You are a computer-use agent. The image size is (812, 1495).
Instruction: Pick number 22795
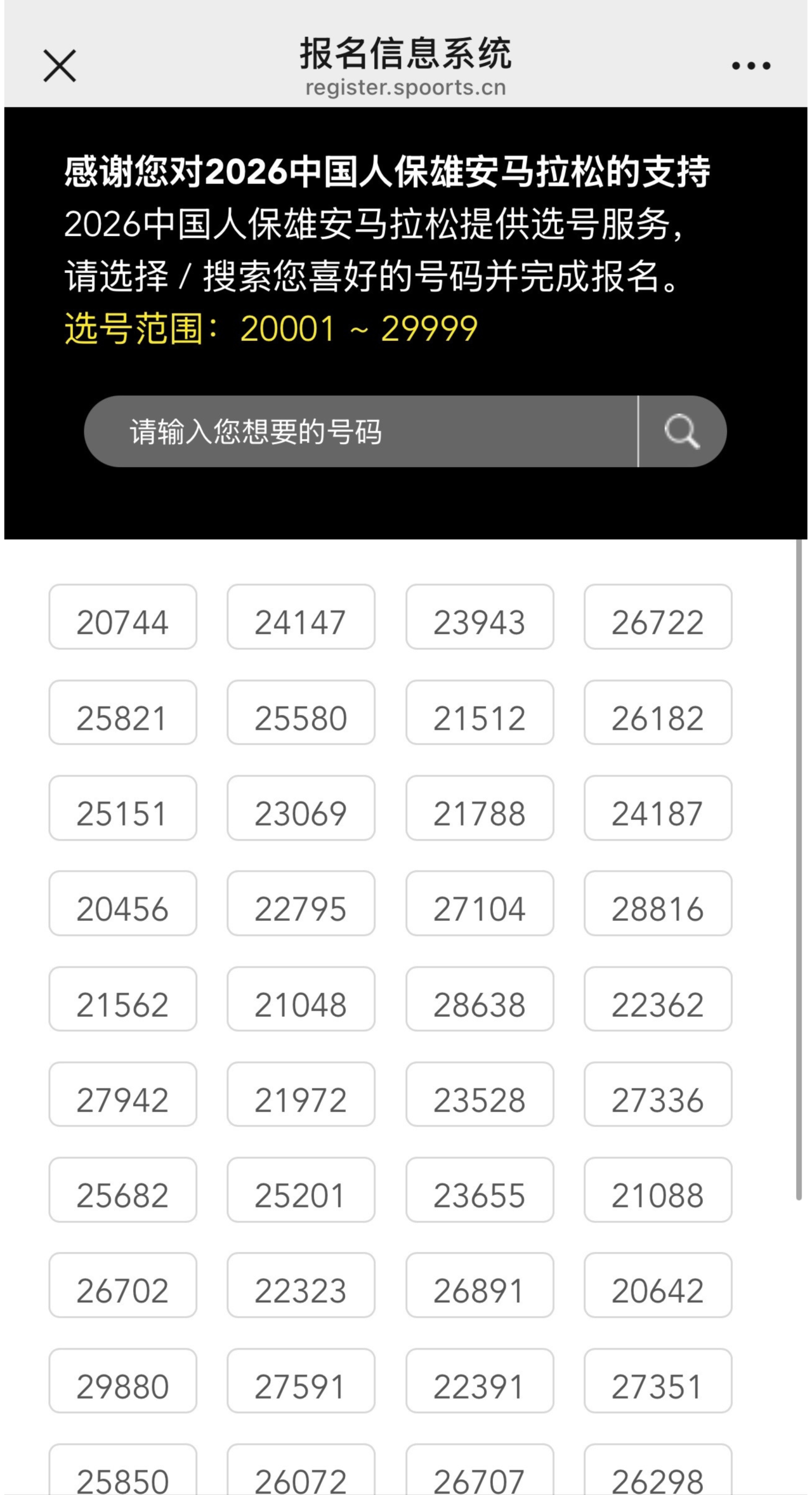pyautogui.click(x=301, y=904)
